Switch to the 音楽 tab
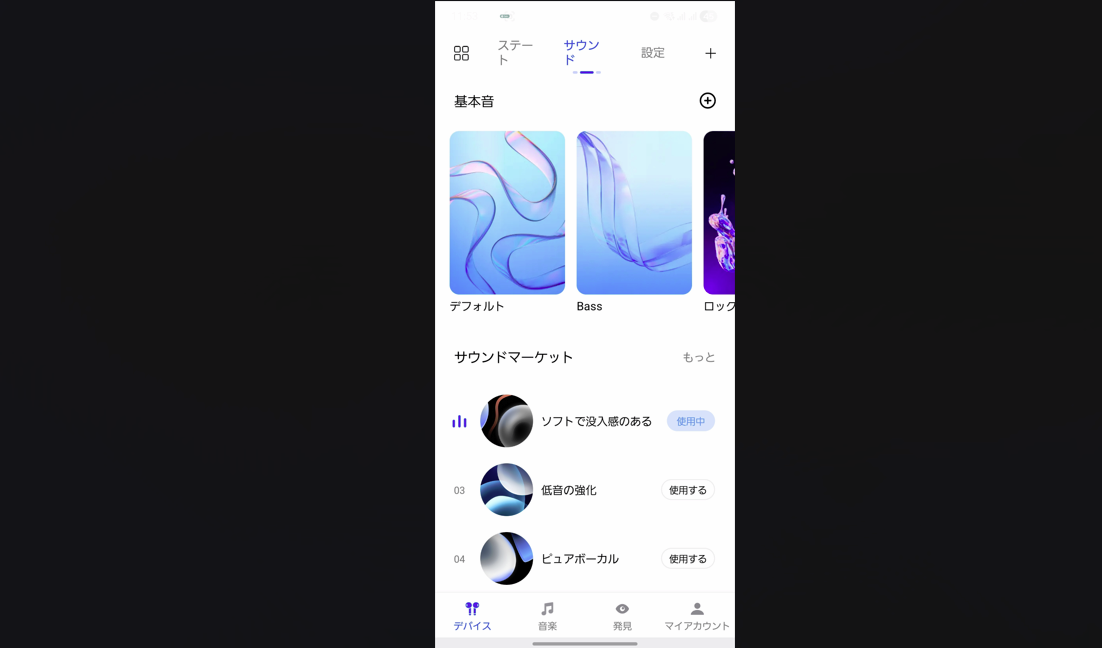Screen dimensions: 1102x648 [547, 616]
